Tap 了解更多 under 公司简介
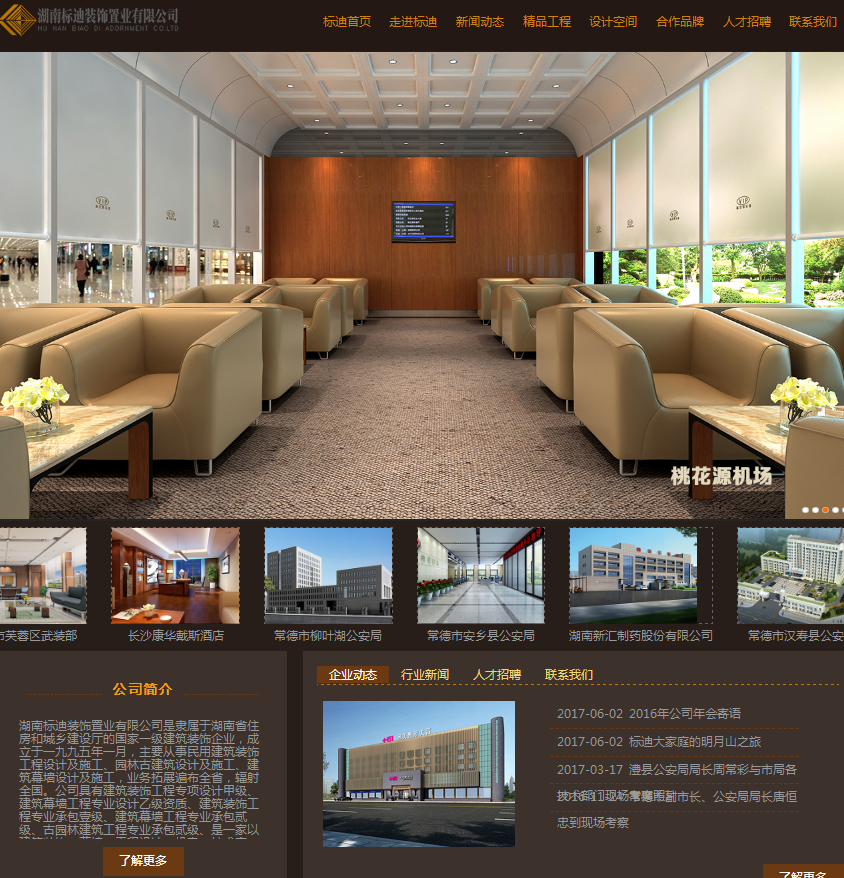The height and width of the screenshot is (878, 844). pos(143,860)
